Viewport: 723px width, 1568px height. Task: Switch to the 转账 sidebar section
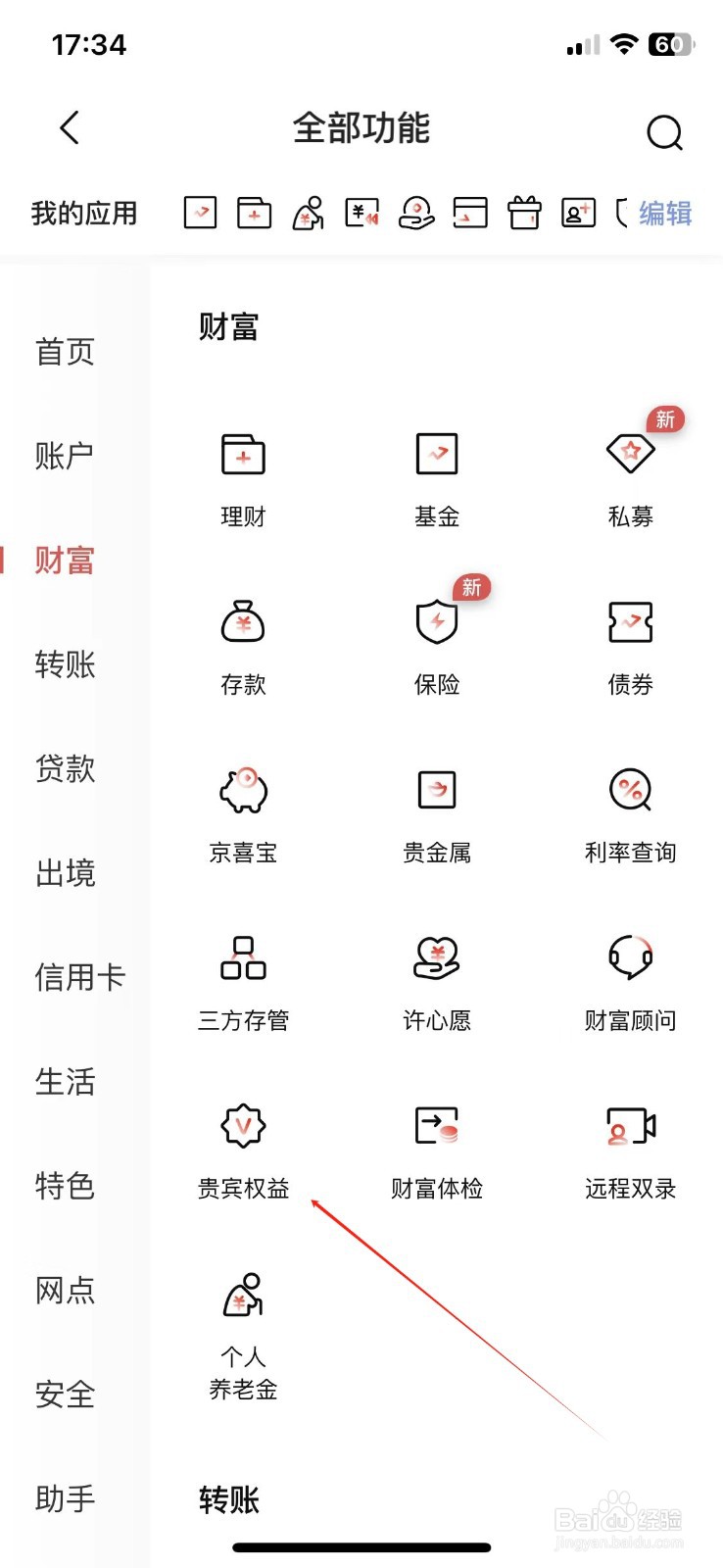click(64, 664)
